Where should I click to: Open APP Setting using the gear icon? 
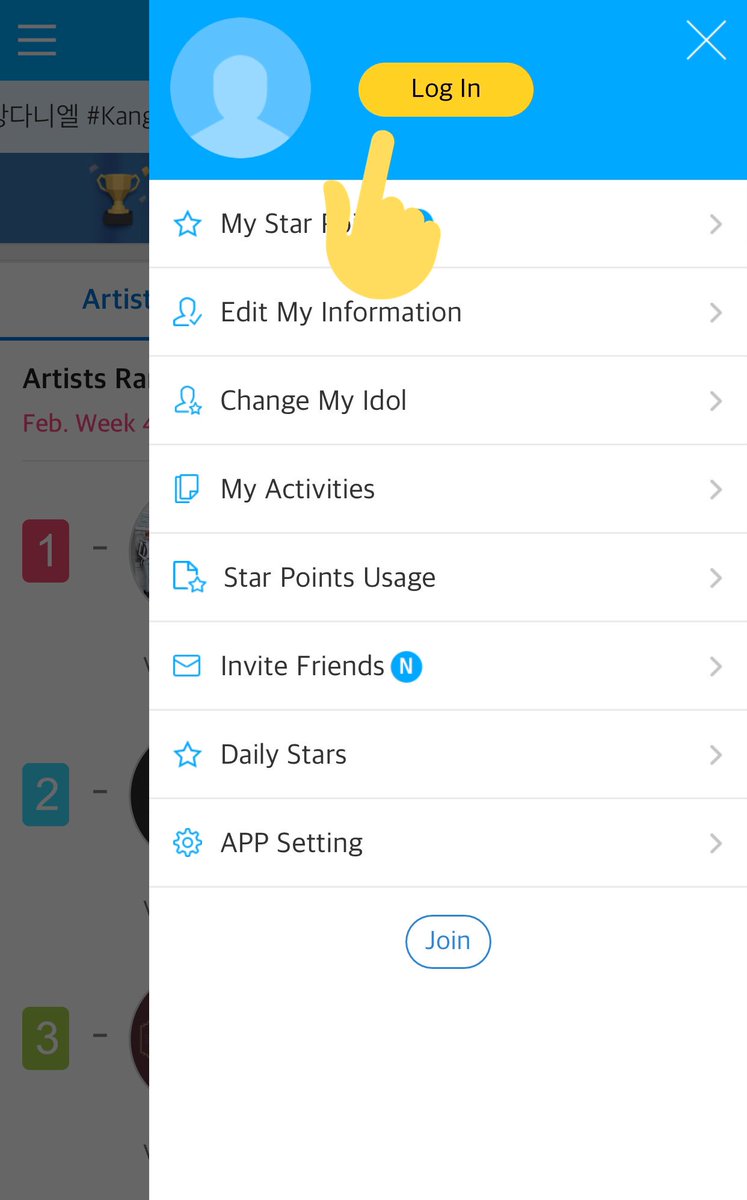[188, 842]
